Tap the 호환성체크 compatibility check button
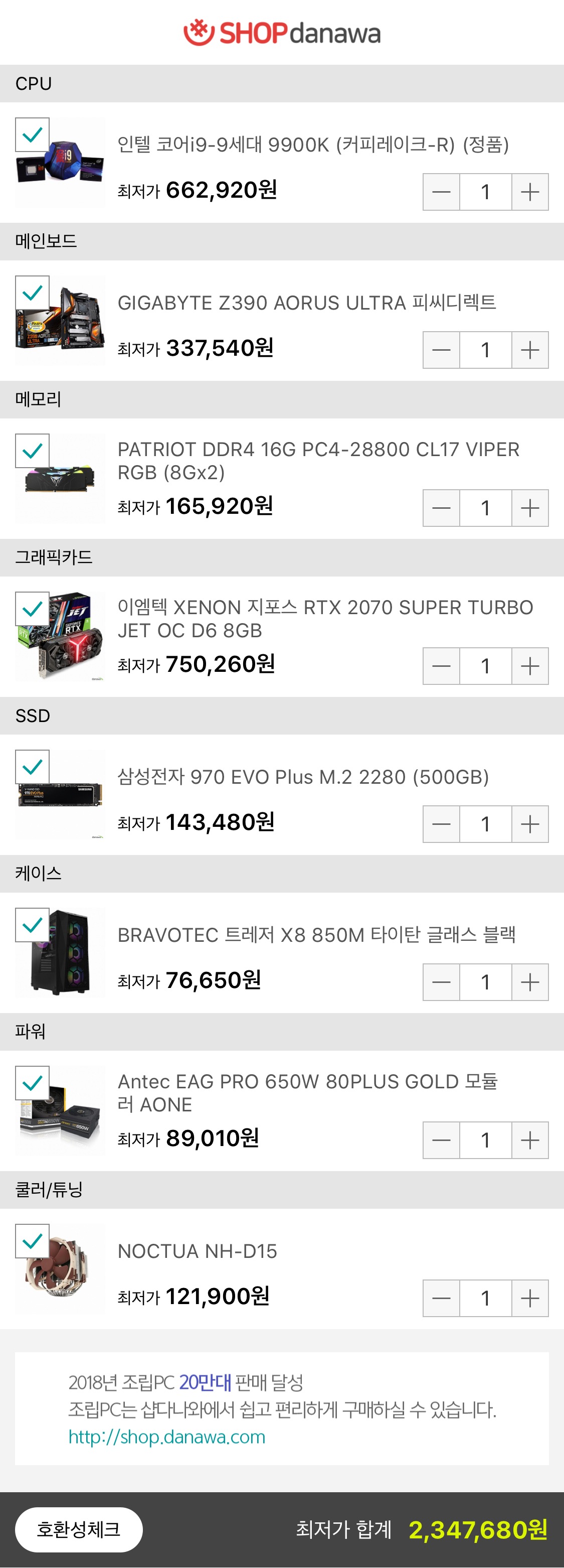Screen dimensions: 564x1568 pyautogui.click(x=79, y=1529)
